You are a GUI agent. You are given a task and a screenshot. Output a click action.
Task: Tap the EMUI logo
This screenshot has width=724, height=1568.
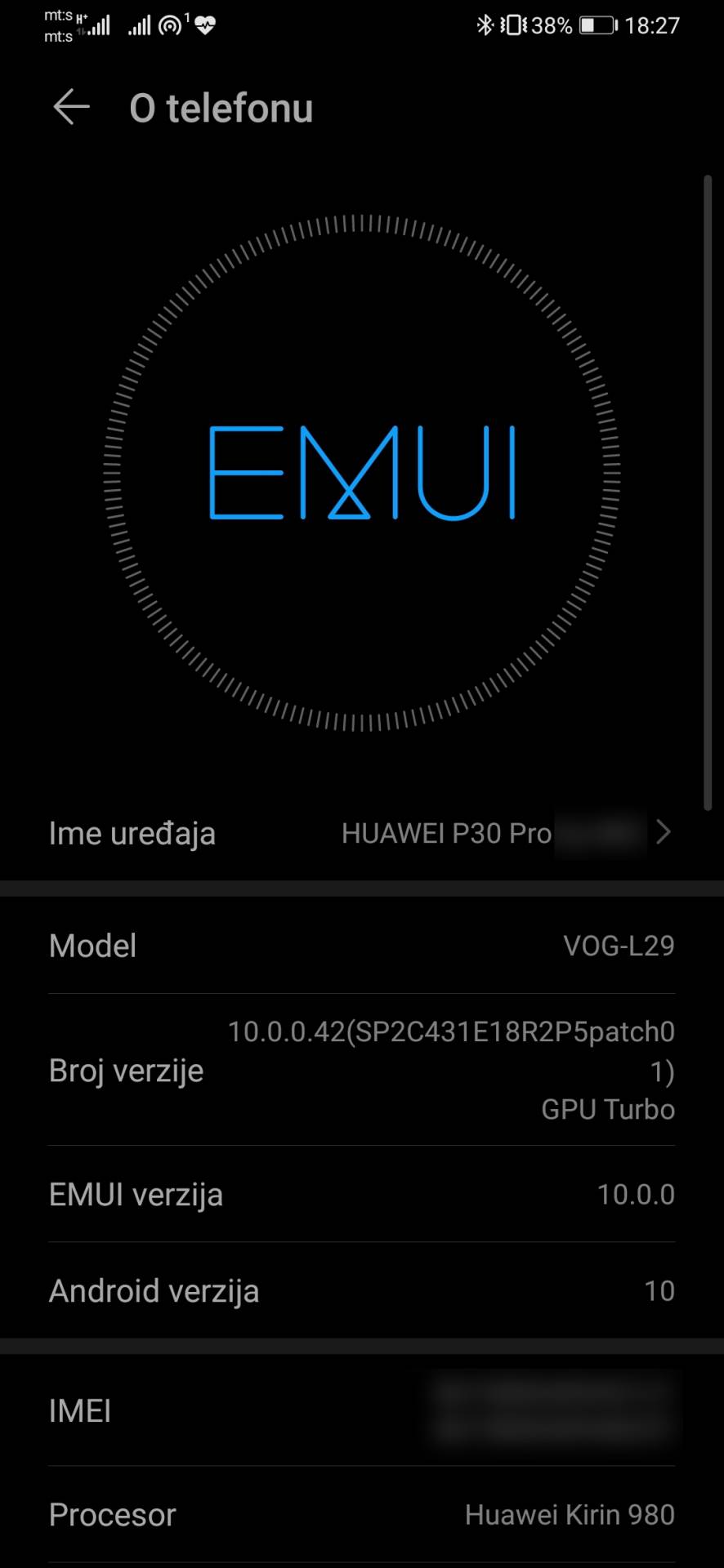(x=362, y=472)
